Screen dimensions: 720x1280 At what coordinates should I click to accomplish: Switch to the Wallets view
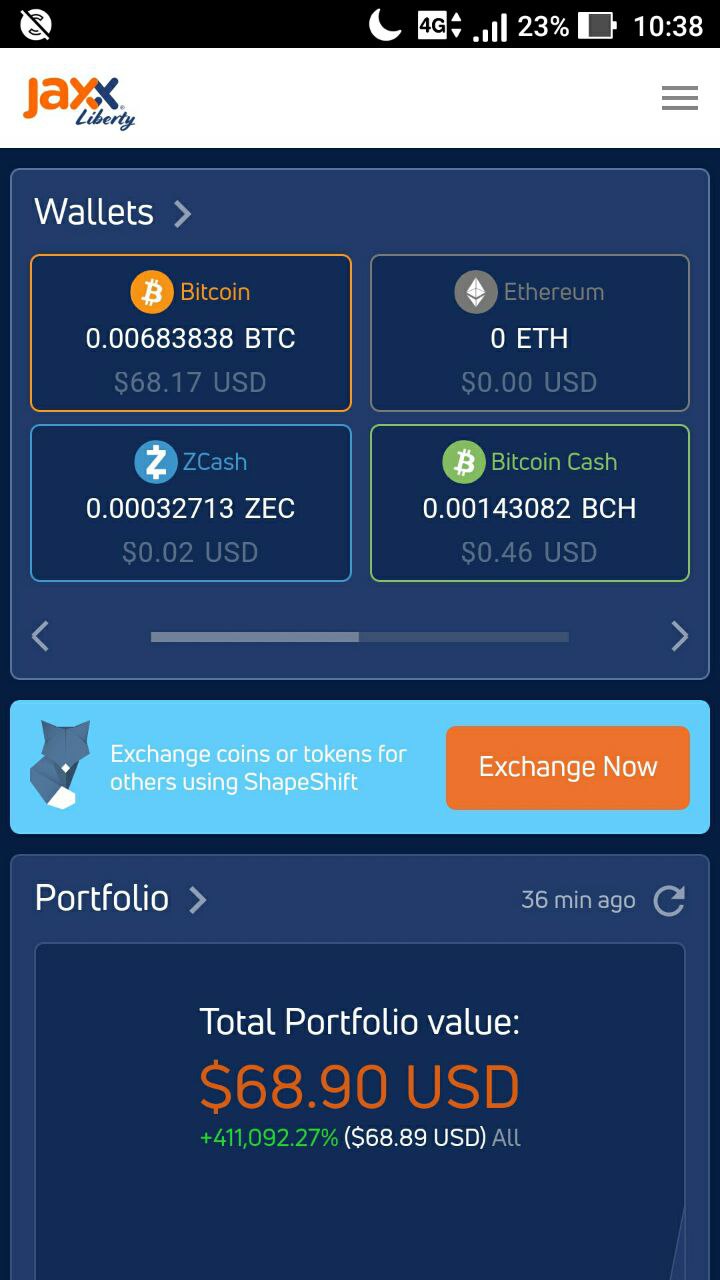93,212
